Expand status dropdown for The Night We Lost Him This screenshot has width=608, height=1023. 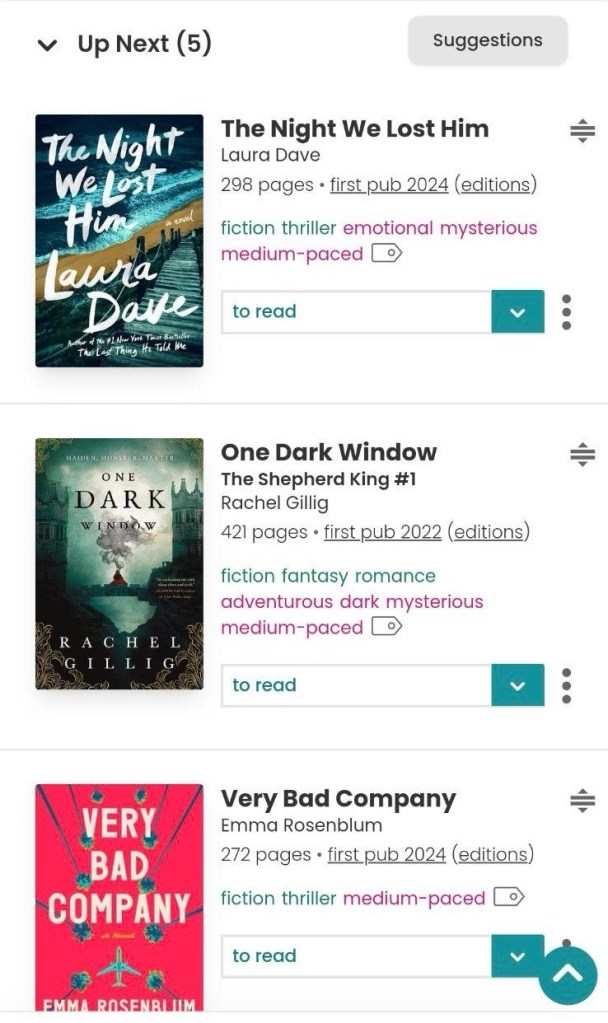click(x=517, y=312)
